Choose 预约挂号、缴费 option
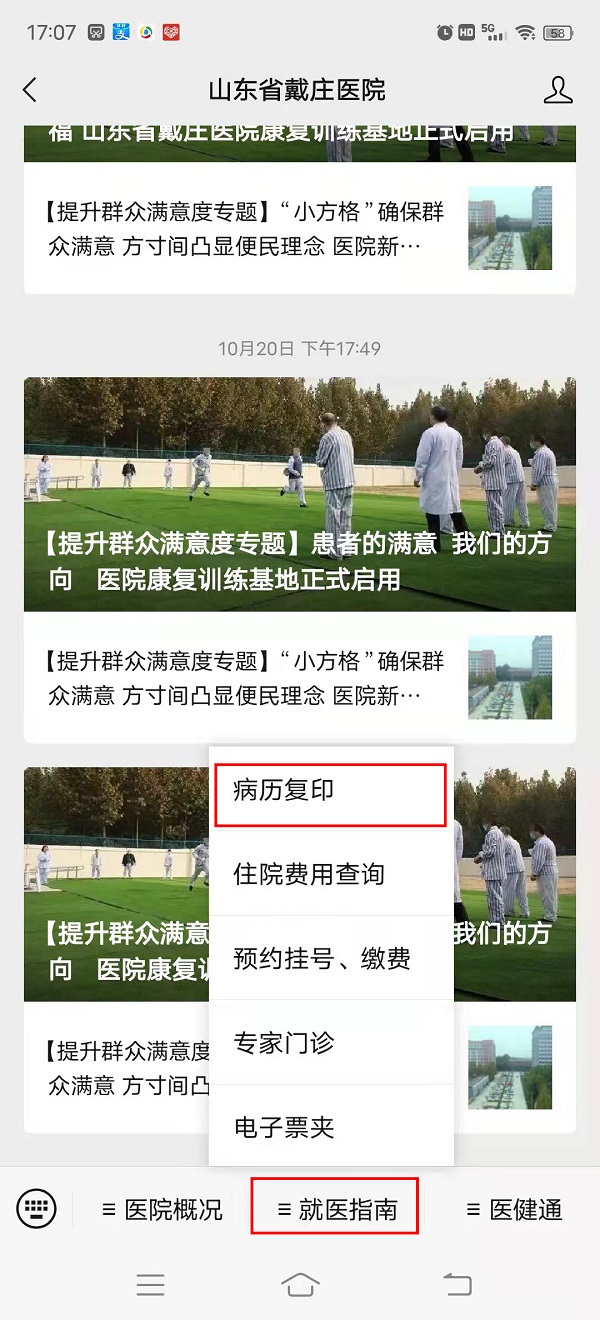 (x=330, y=959)
